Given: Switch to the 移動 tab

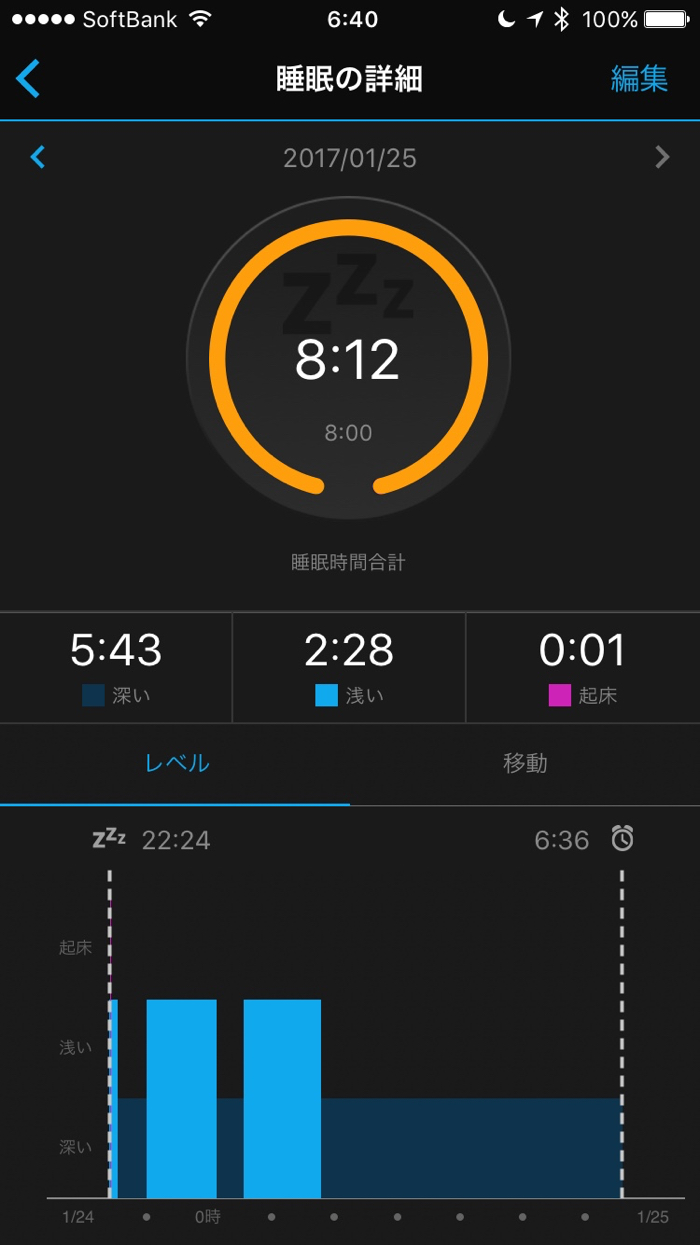Looking at the screenshot, I should coord(524,763).
